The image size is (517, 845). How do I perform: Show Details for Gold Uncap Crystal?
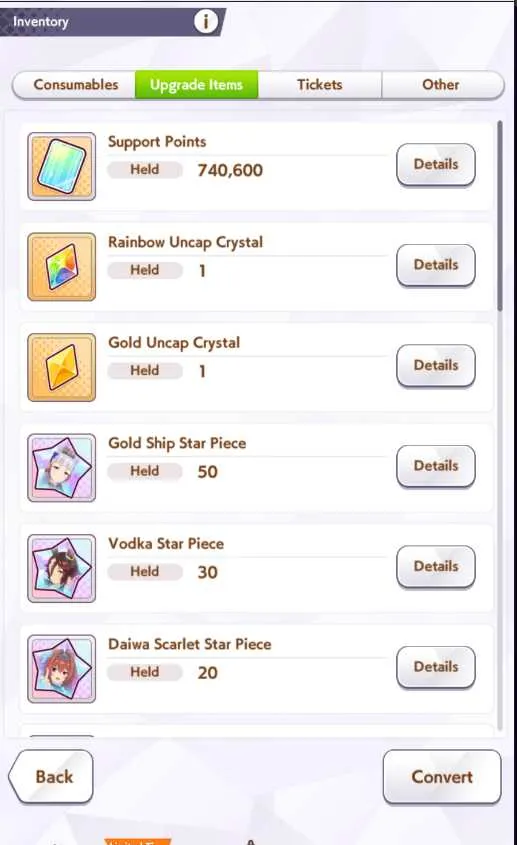pos(436,365)
